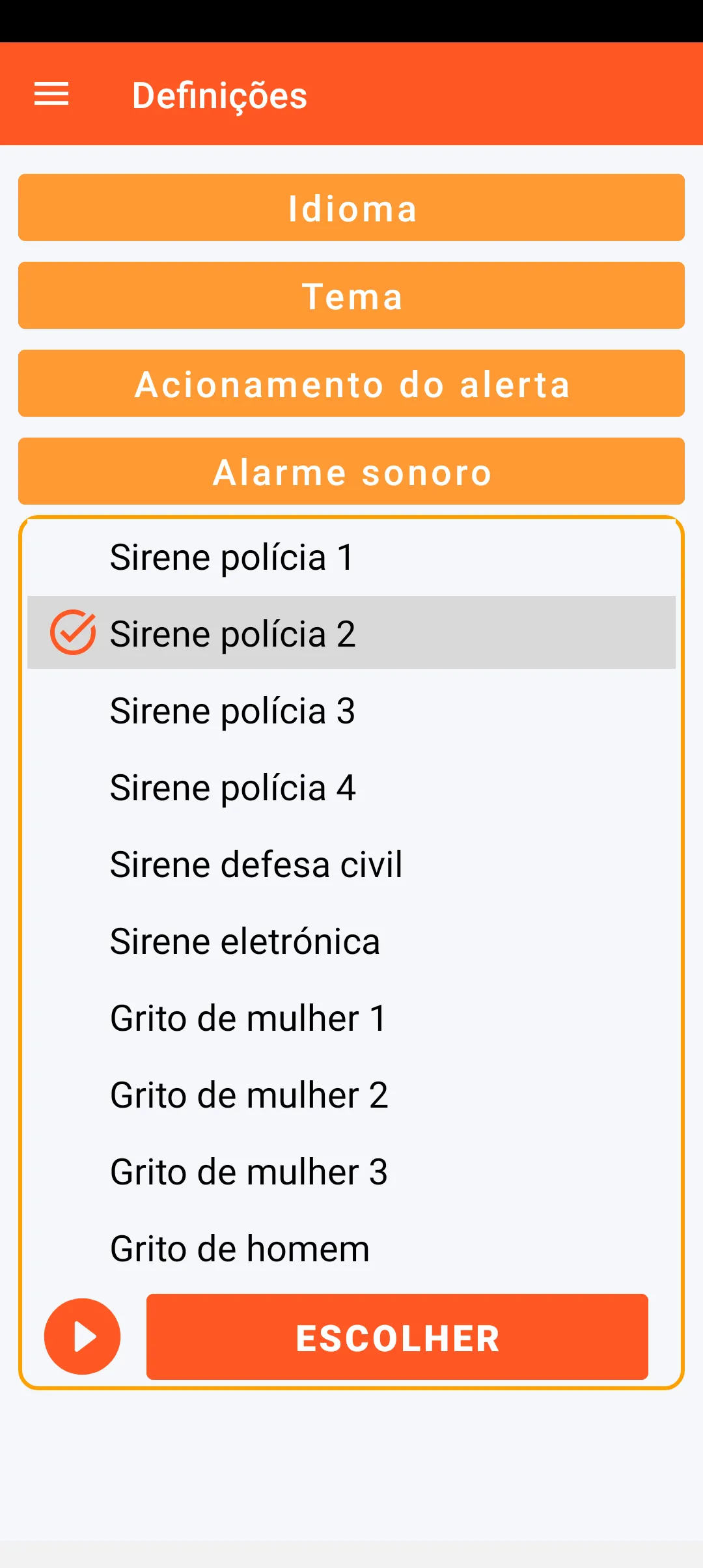The width and height of the screenshot is (703, 1568).
Task: Expand the Tema section
Action: click(351, 296)
